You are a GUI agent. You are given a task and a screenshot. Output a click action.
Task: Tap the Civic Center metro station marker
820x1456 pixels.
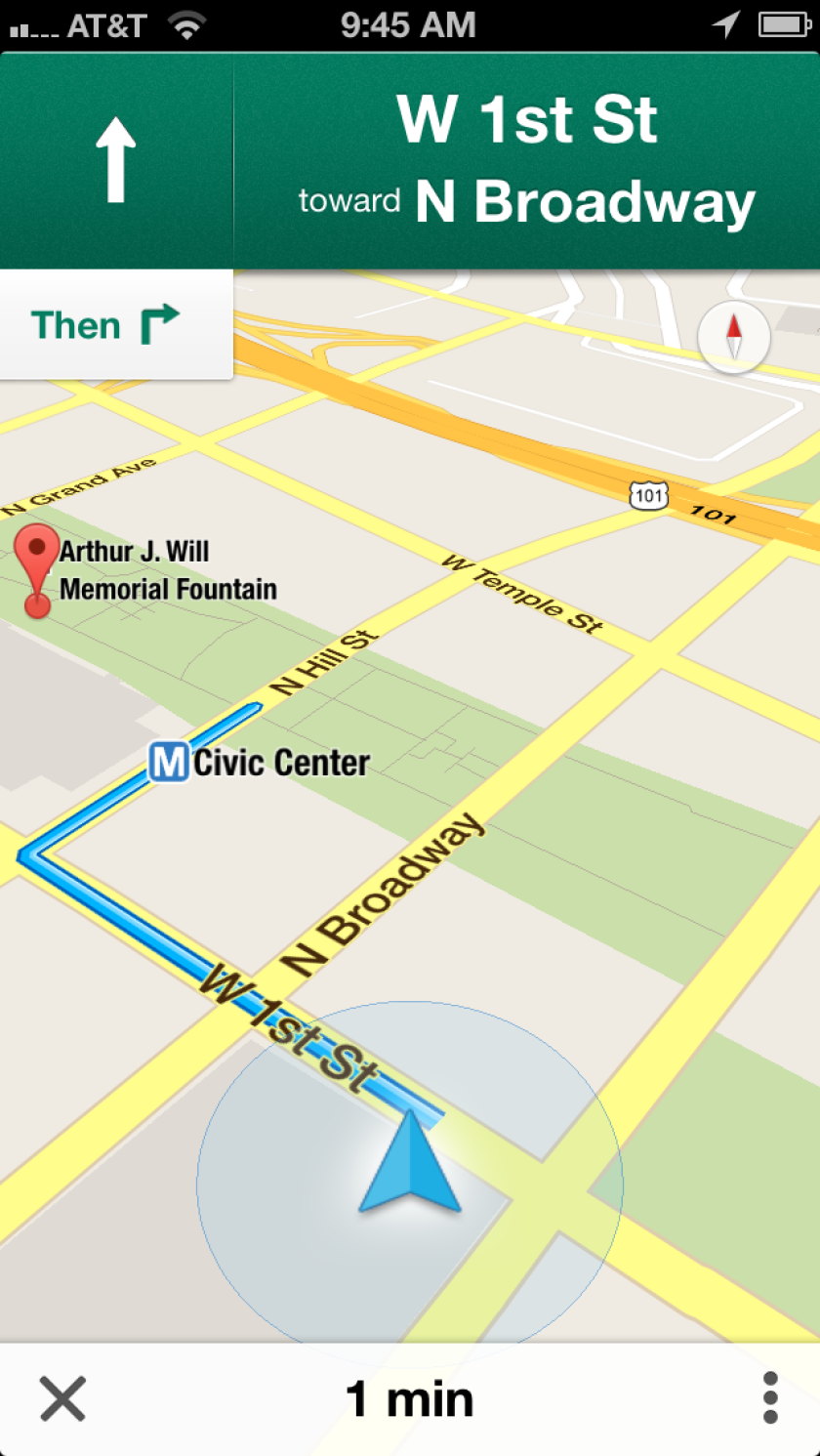tap(169, 762)
